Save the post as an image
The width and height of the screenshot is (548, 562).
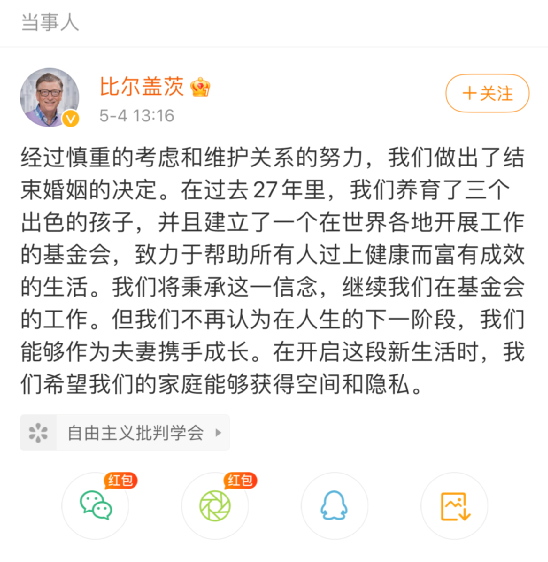coord(454,505)
